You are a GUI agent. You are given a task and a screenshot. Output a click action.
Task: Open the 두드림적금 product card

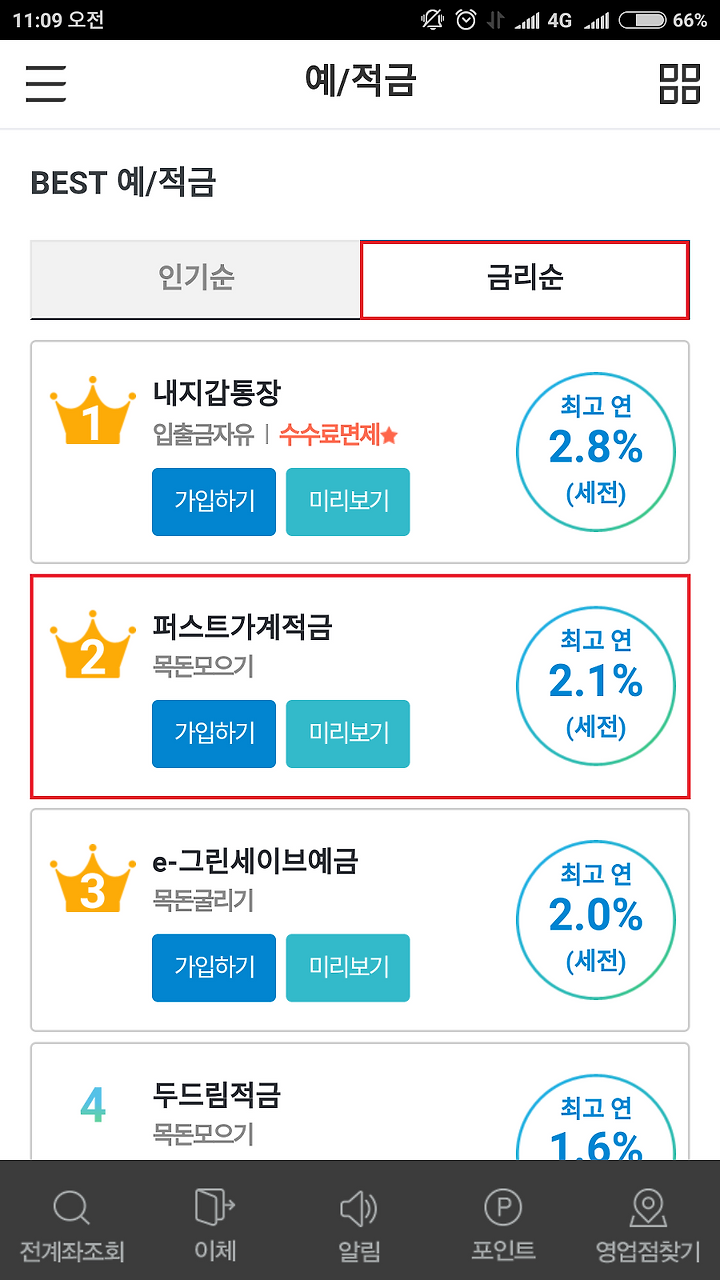point(360,1102)
